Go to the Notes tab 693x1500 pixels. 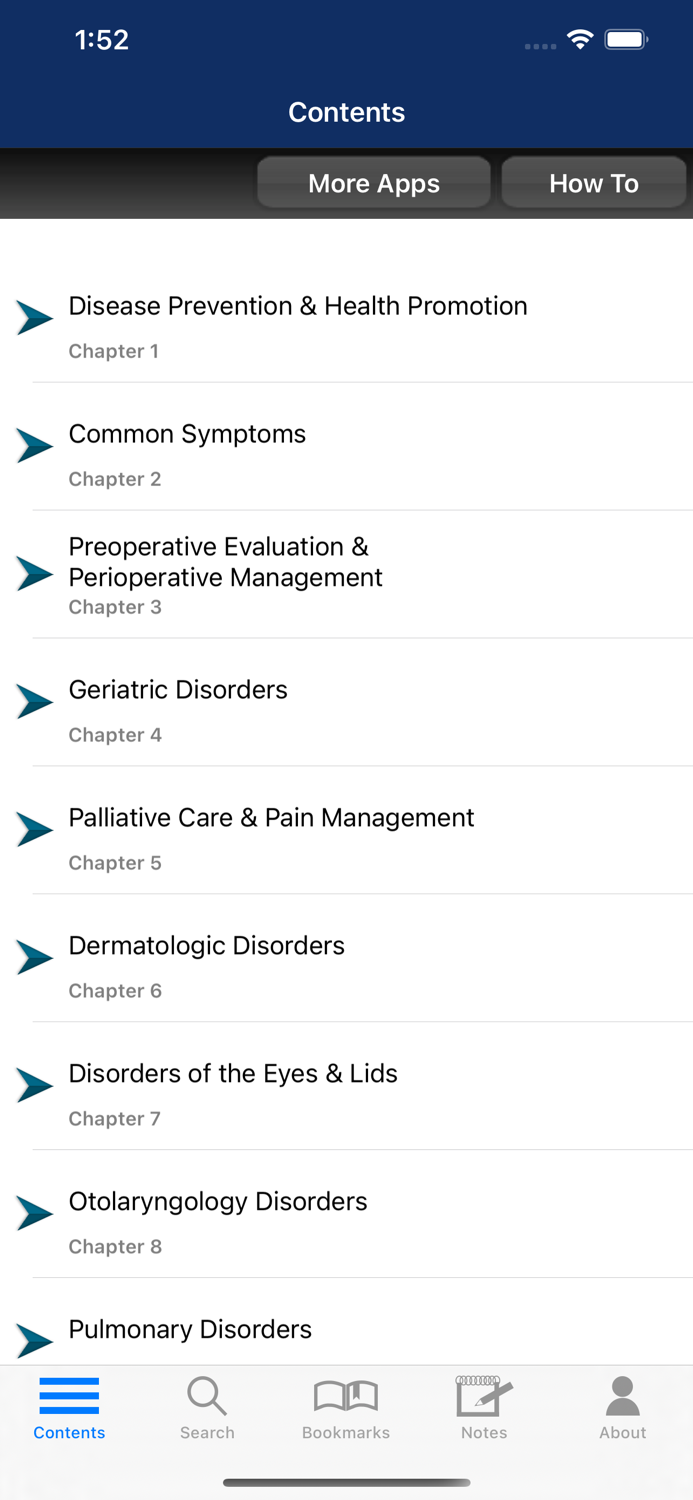(x=484, y=1409)
